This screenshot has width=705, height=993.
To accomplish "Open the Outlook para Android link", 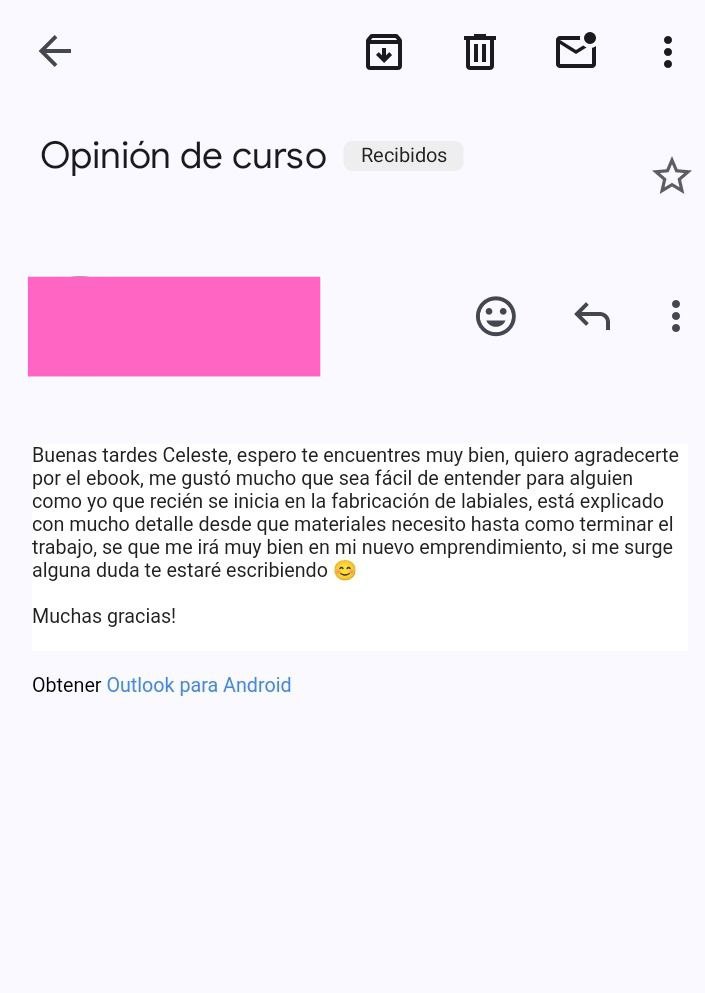I will 199,685.
